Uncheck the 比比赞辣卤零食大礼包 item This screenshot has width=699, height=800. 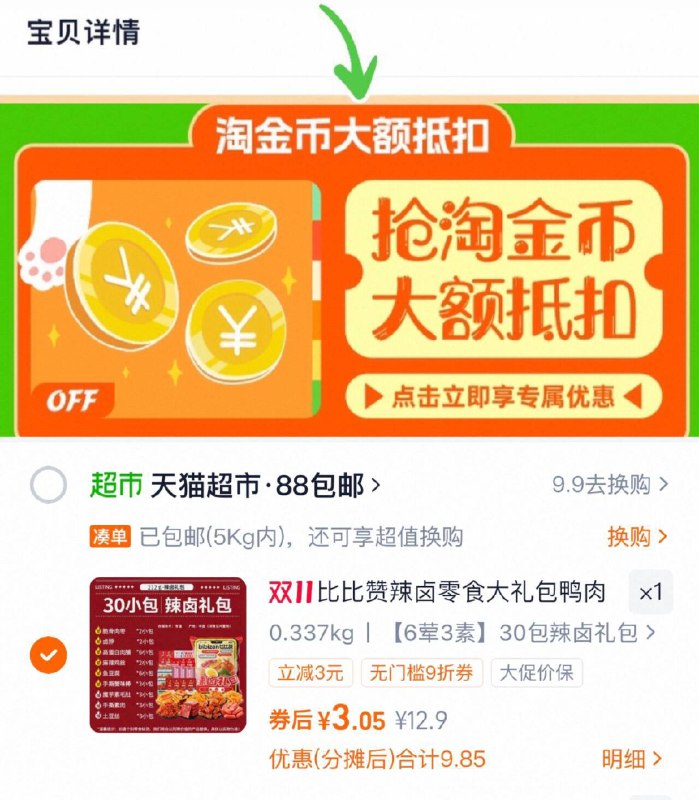48,656
